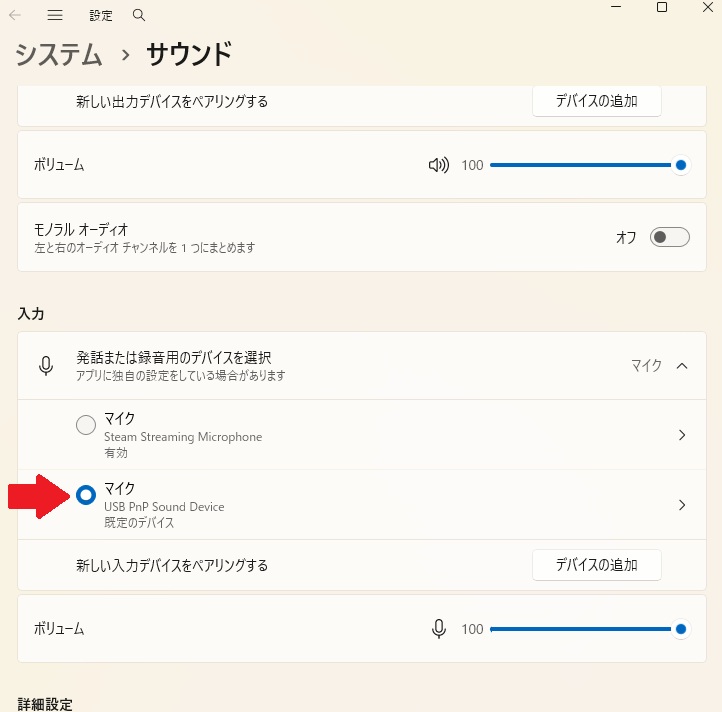Go back with the arrow in title bar
The image size is (722, 712).
coord(15,16)
